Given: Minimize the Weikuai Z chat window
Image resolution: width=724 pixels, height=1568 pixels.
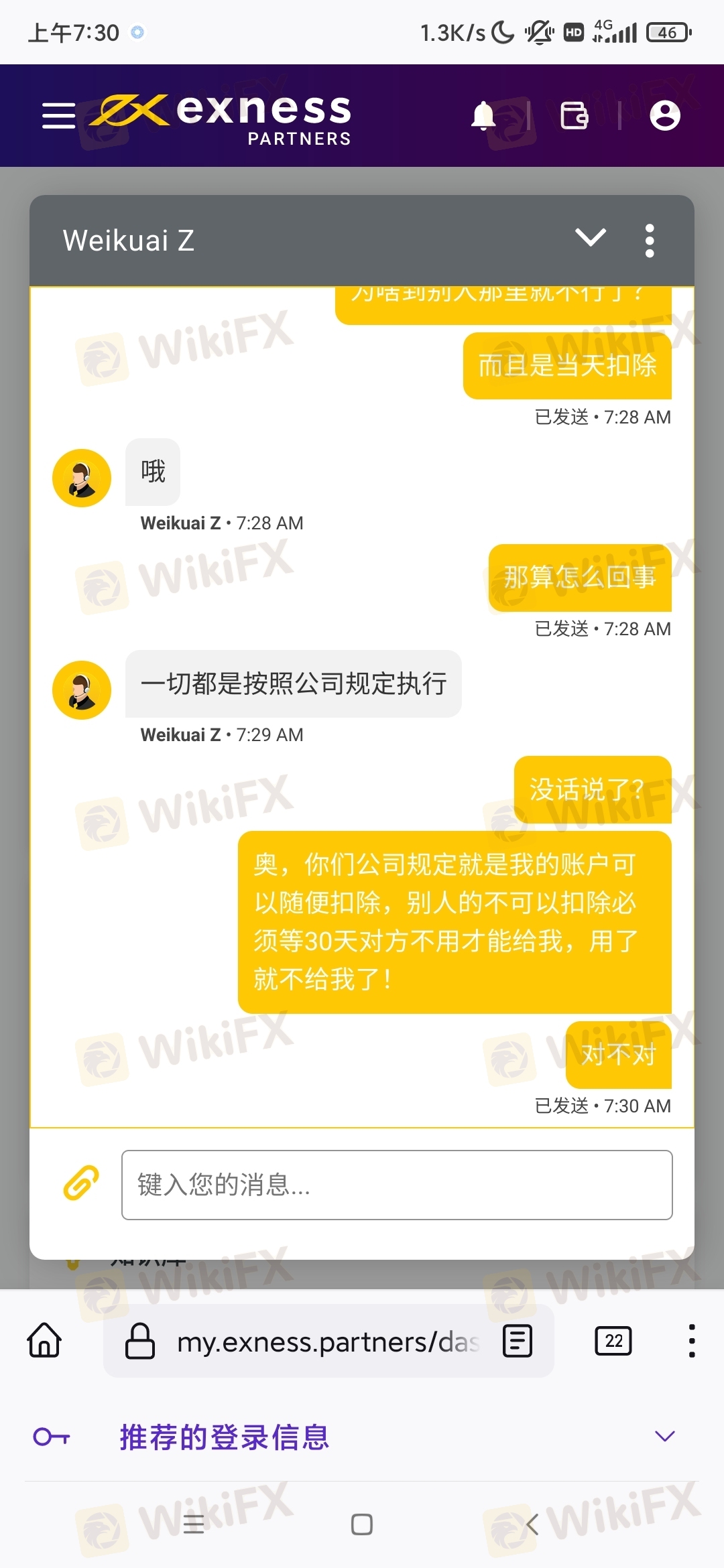Looking at the screenshot, I should (x=591, y=238).
